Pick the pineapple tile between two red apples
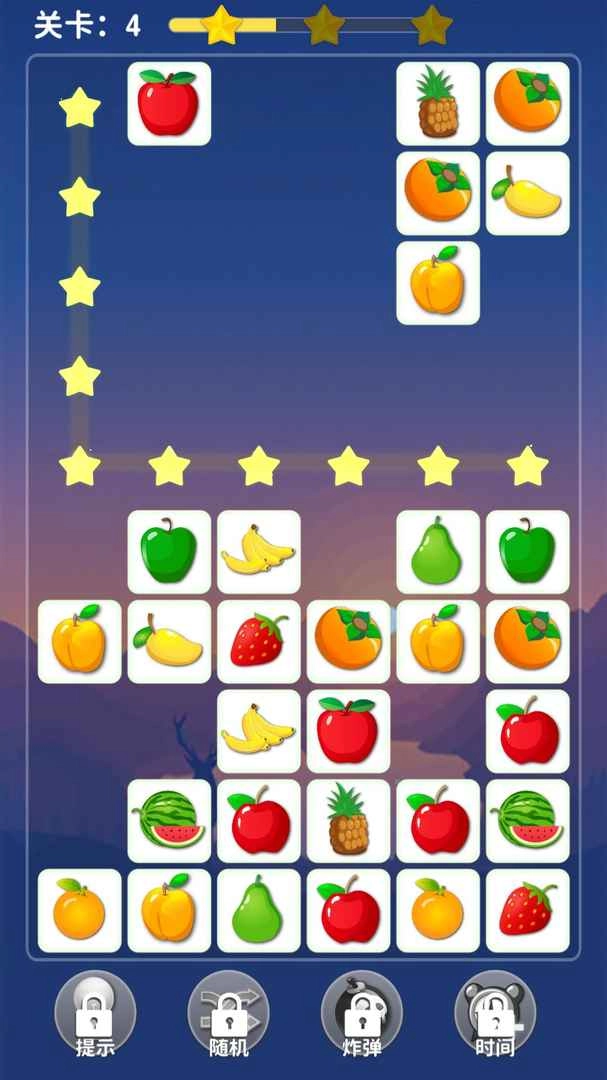Image resolution: width=607 pixels, height=1080 pixels. [x=348, y=821]
